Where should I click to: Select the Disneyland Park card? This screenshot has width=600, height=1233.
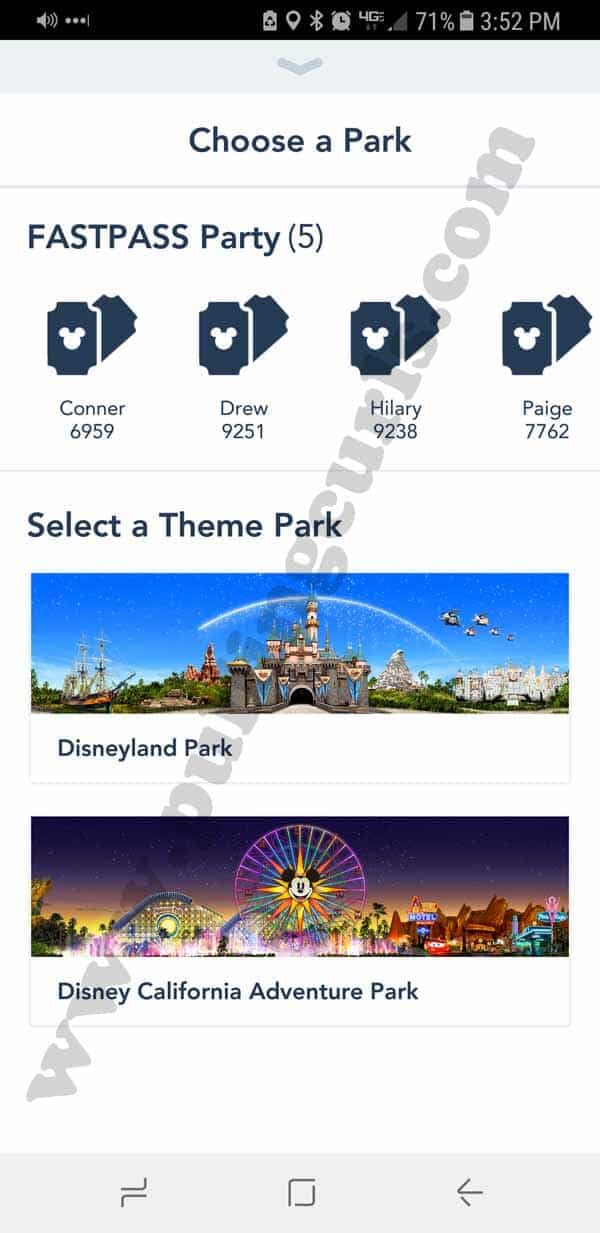tap(300, 677)
